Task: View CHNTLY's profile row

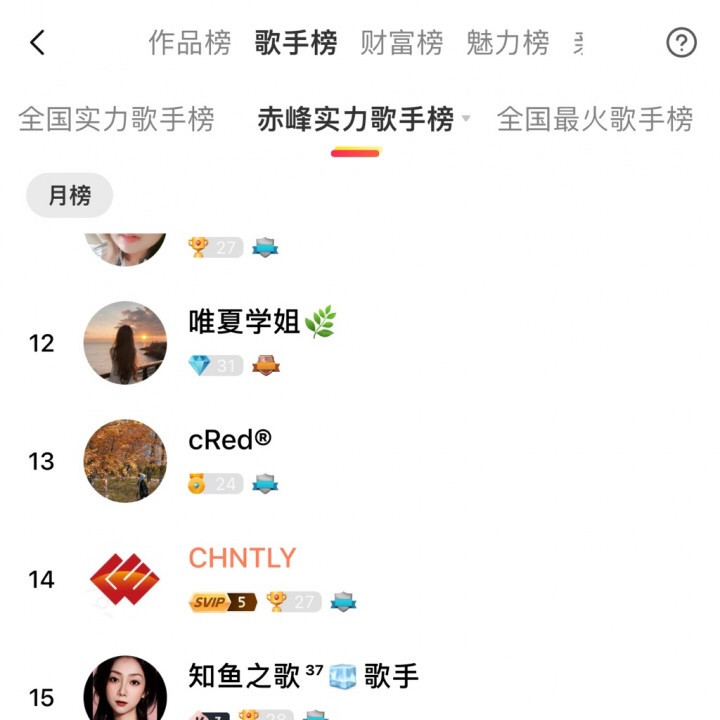Action: (x=242, y=558)
